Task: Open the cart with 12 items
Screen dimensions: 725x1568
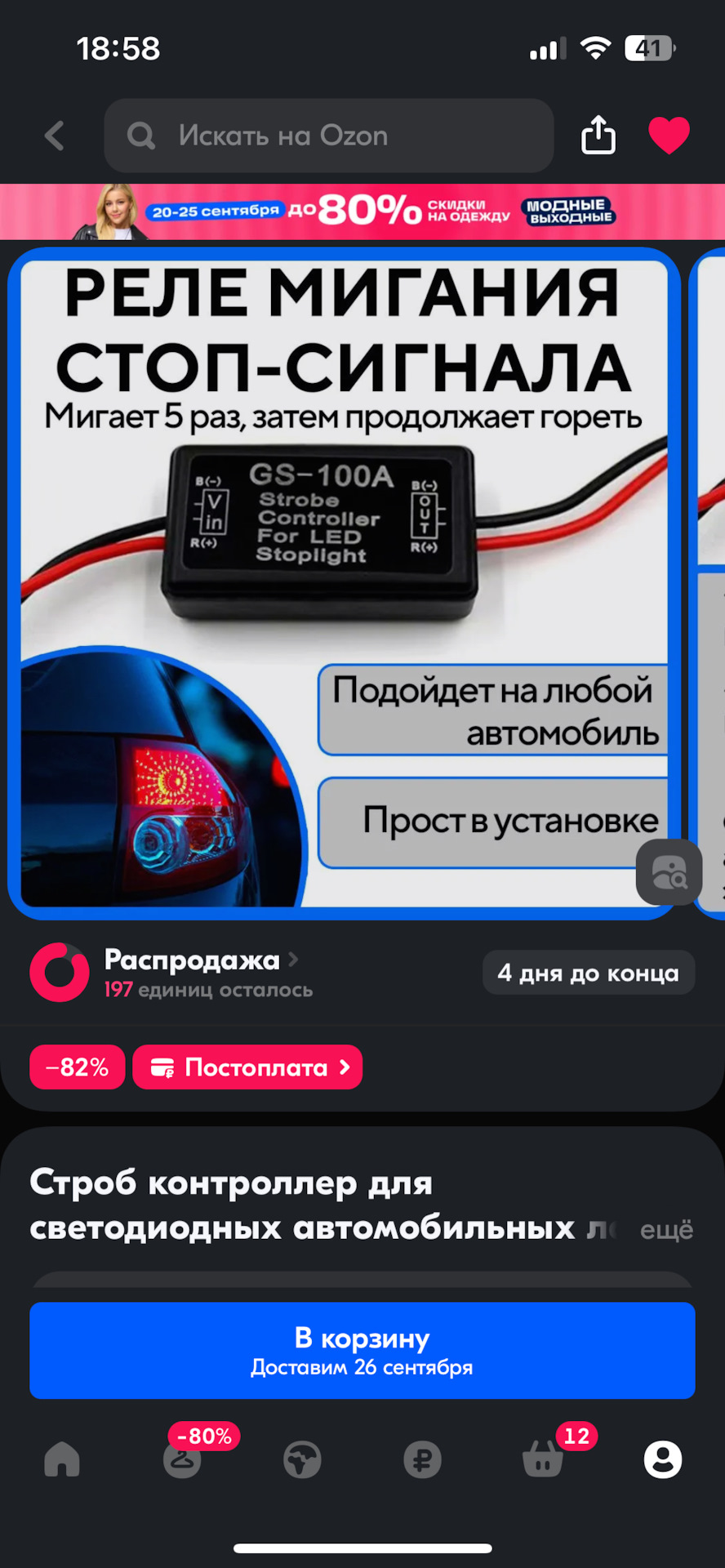Action: [543, 1459]
